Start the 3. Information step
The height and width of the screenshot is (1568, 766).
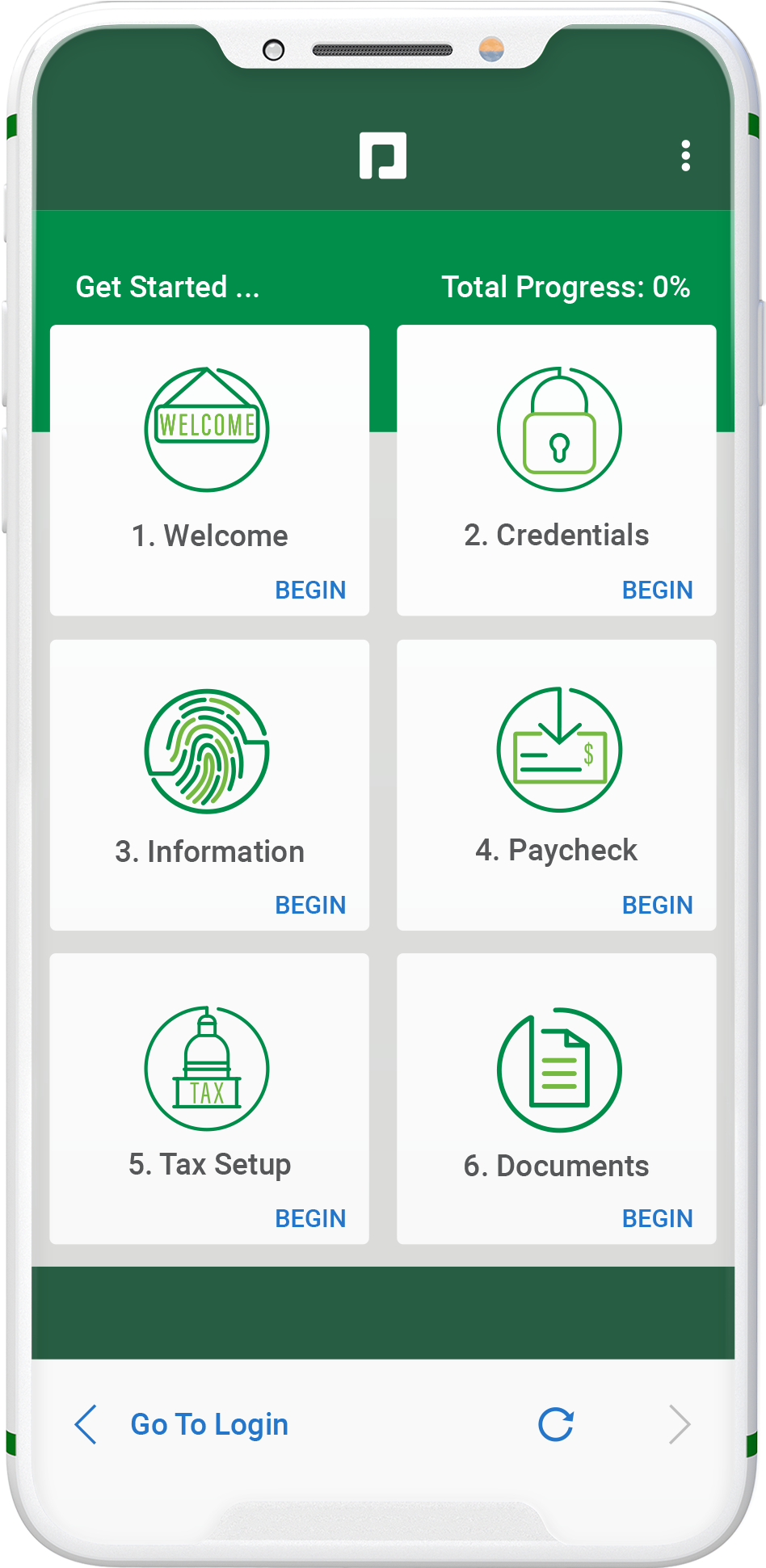(310, 905)
